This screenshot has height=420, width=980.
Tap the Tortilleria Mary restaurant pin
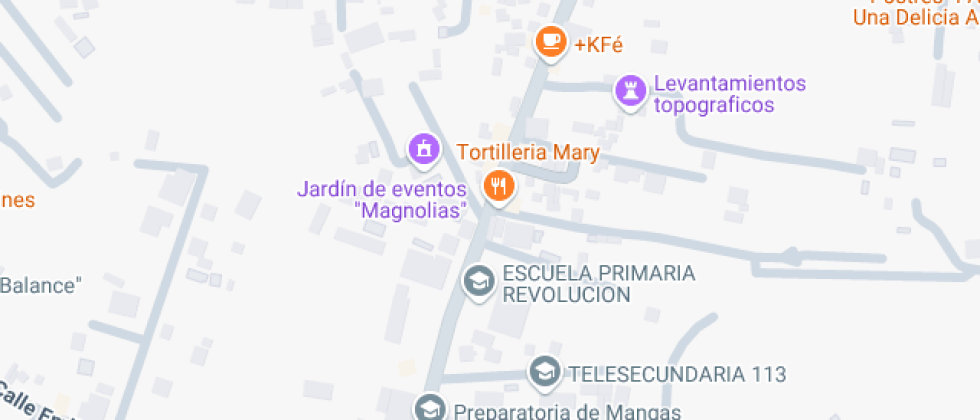497,185
